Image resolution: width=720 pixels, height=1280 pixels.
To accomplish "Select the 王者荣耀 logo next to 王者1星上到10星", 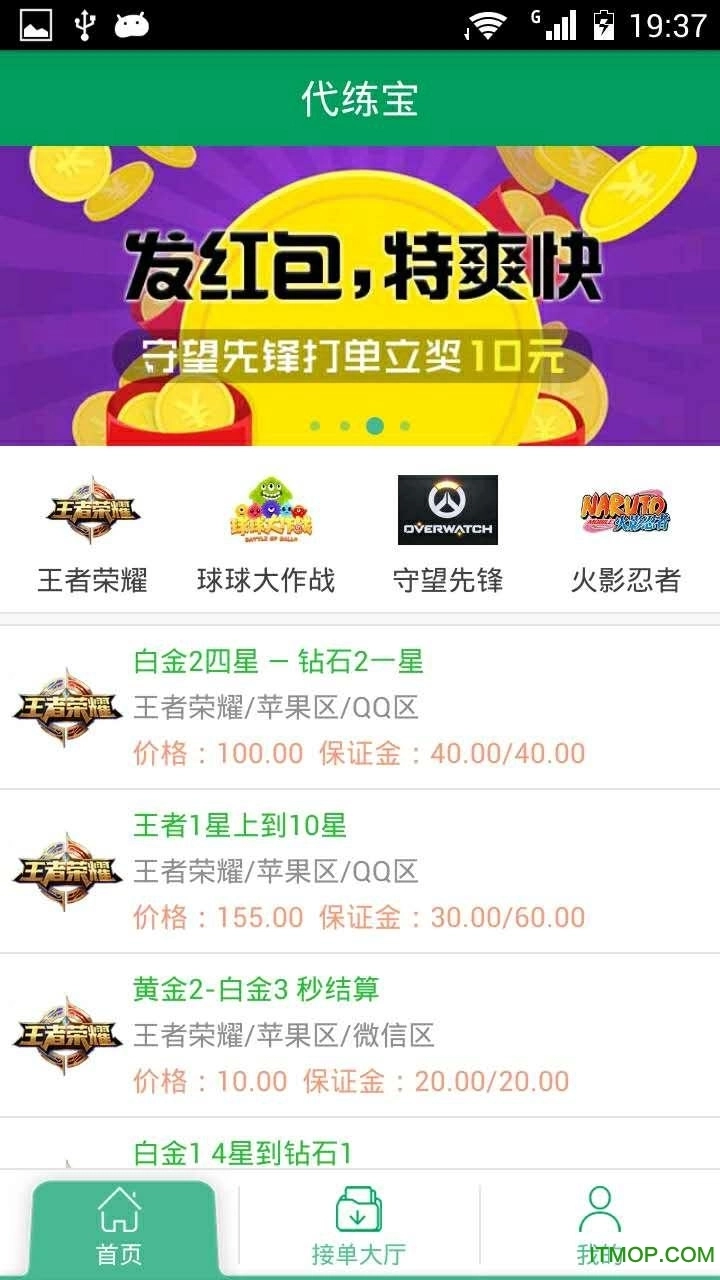I will pyautogui.click(x=67, y=870).
